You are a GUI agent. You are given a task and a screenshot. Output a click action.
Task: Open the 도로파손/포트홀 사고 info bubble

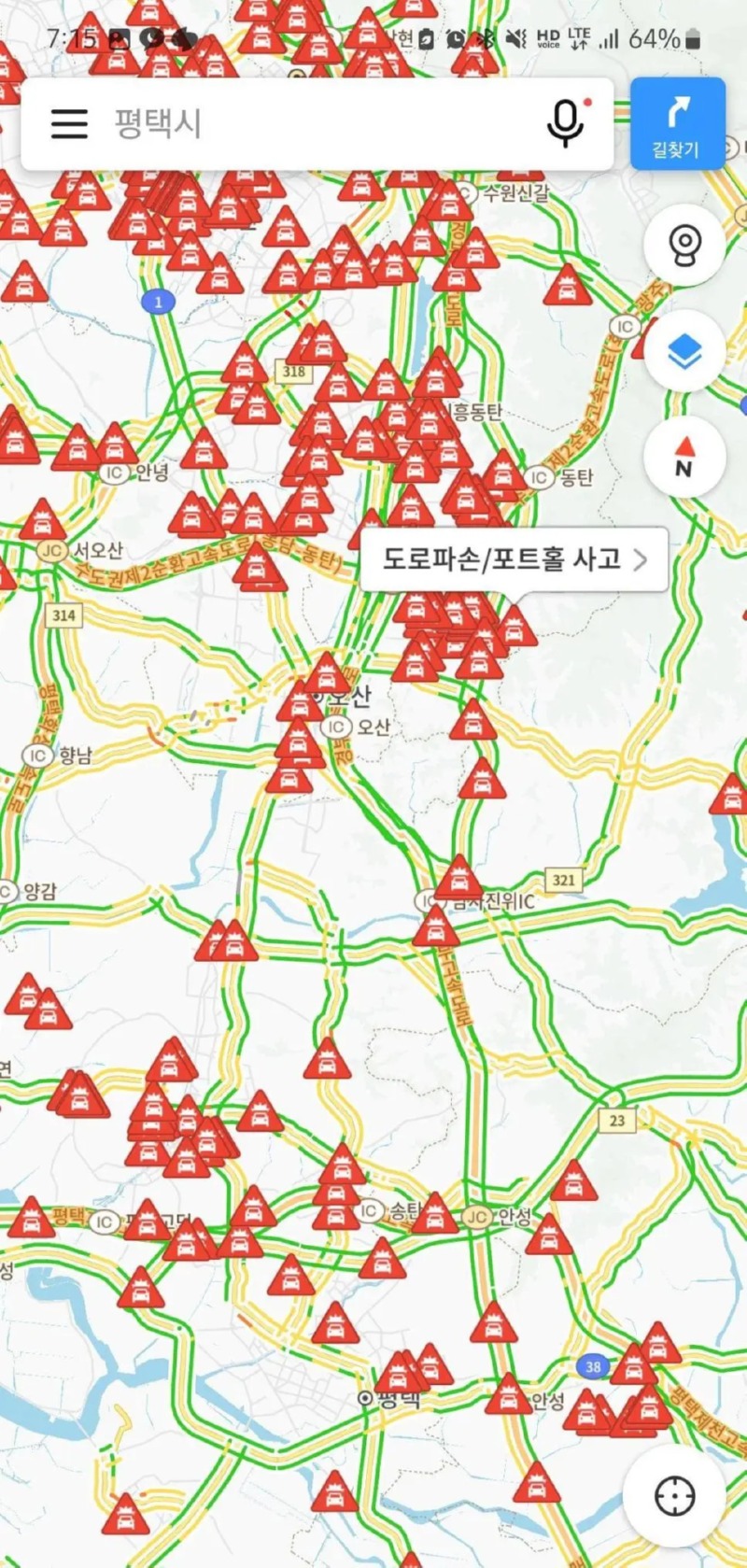[514, 559]
